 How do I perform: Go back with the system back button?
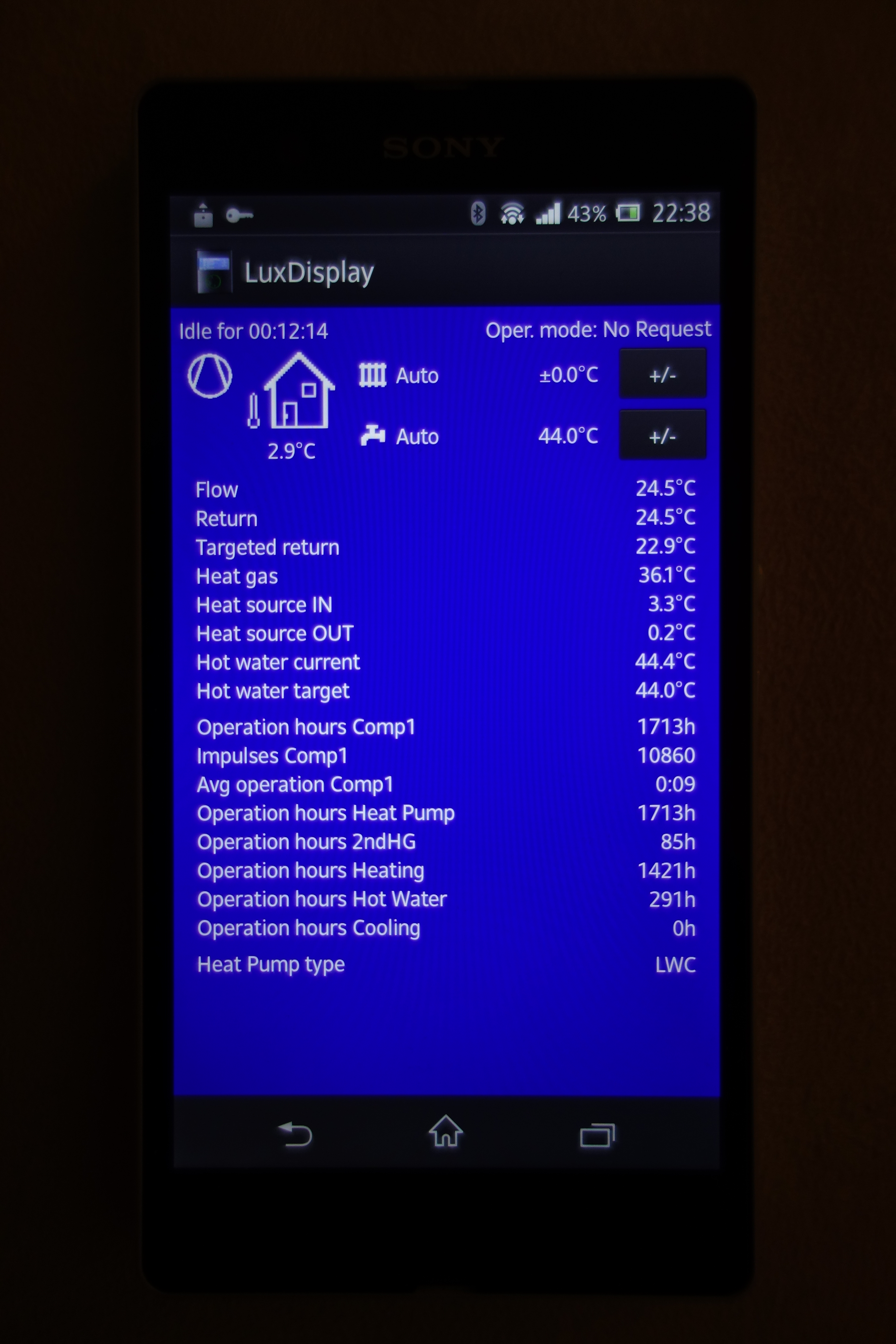(295, 1134)
